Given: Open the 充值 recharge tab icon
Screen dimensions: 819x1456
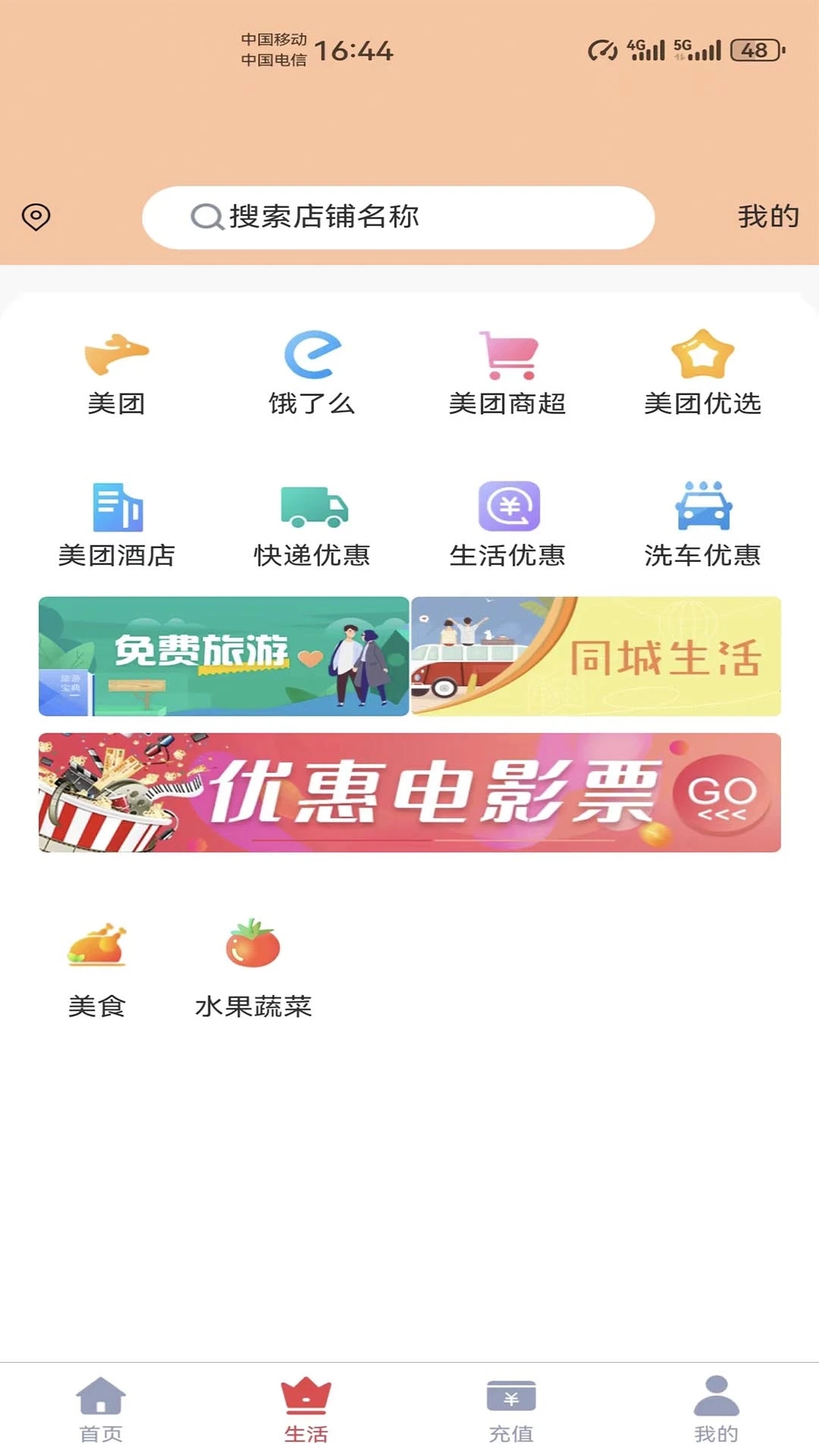Looking at the screenshot, I should [x=510, y=1407].
